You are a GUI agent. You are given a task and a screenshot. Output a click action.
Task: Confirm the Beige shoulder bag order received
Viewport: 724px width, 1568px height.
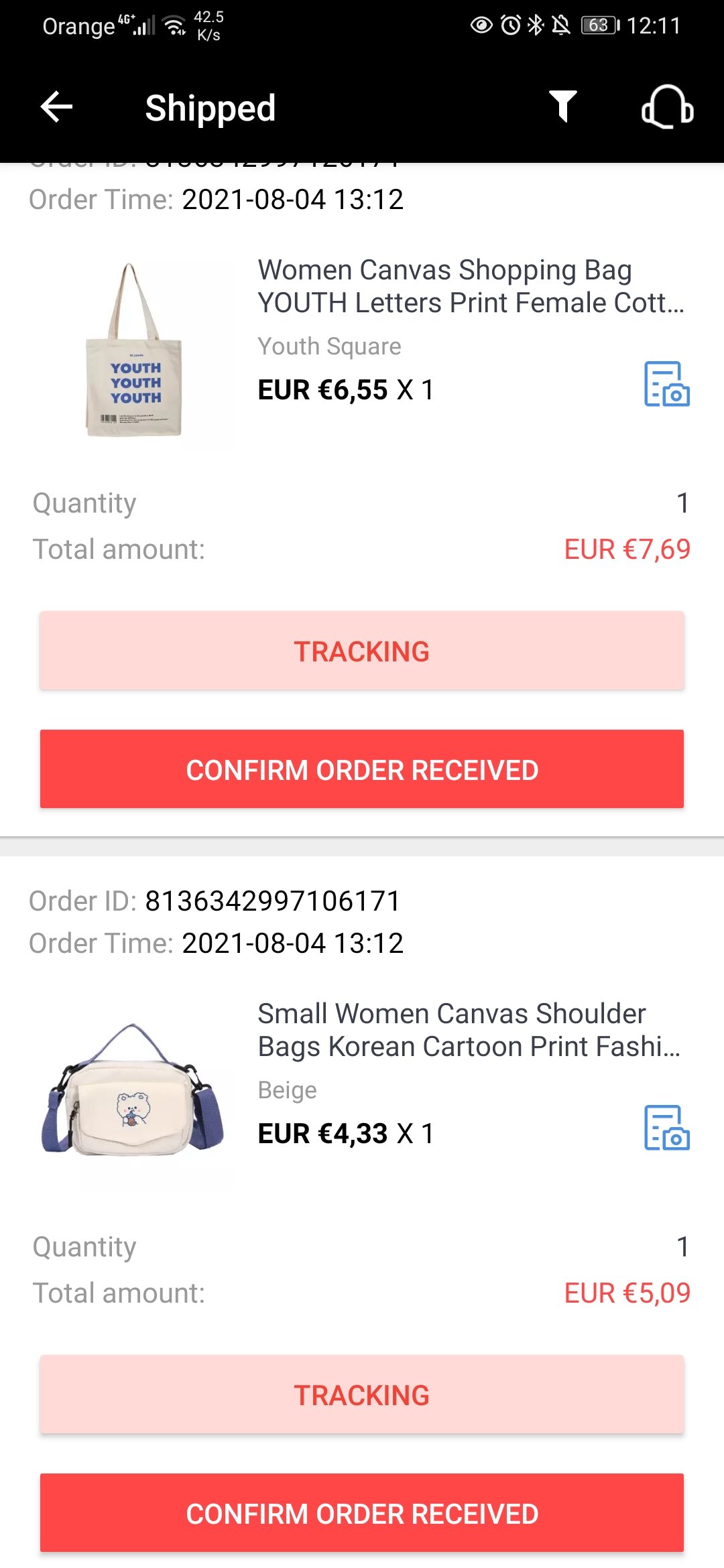(x=362, y=1513)
